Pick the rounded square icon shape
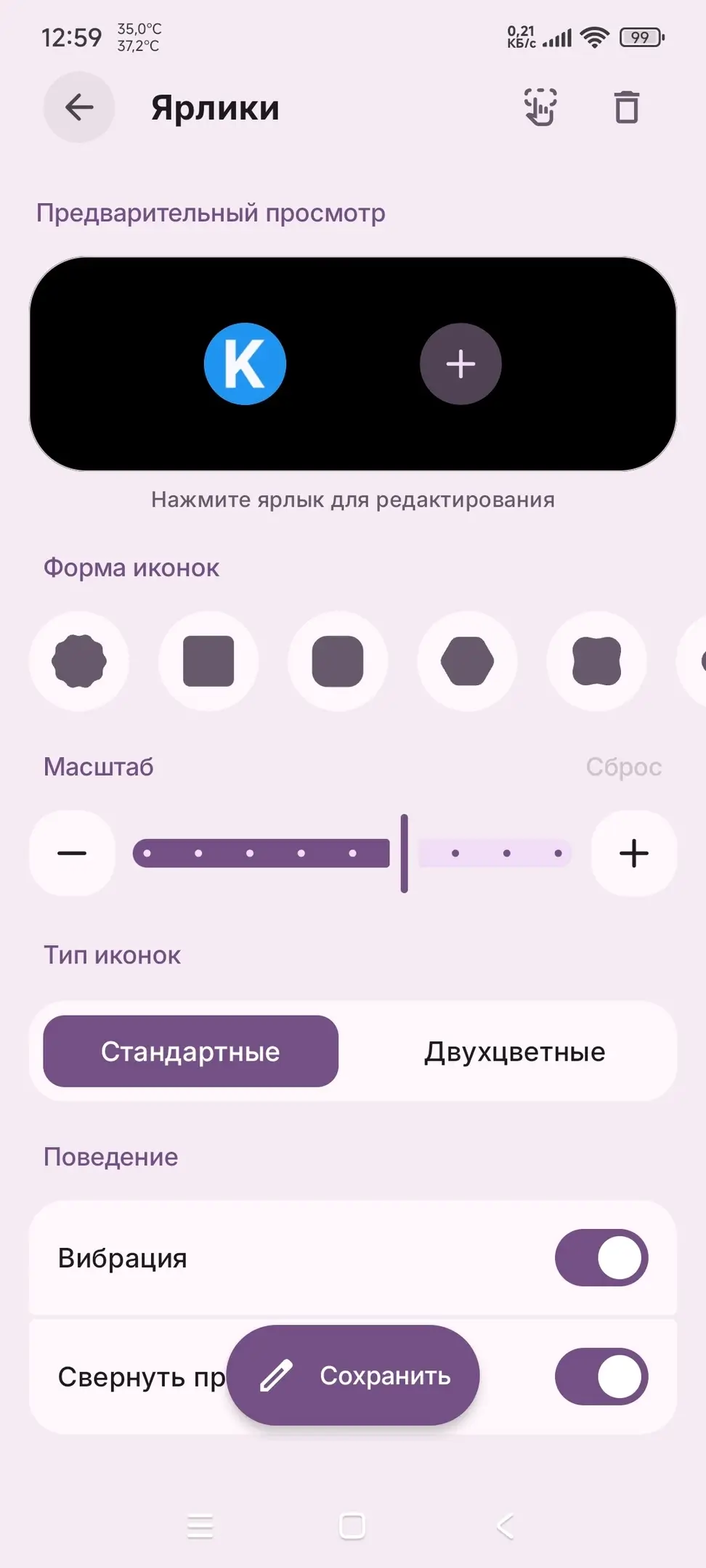 338,661
